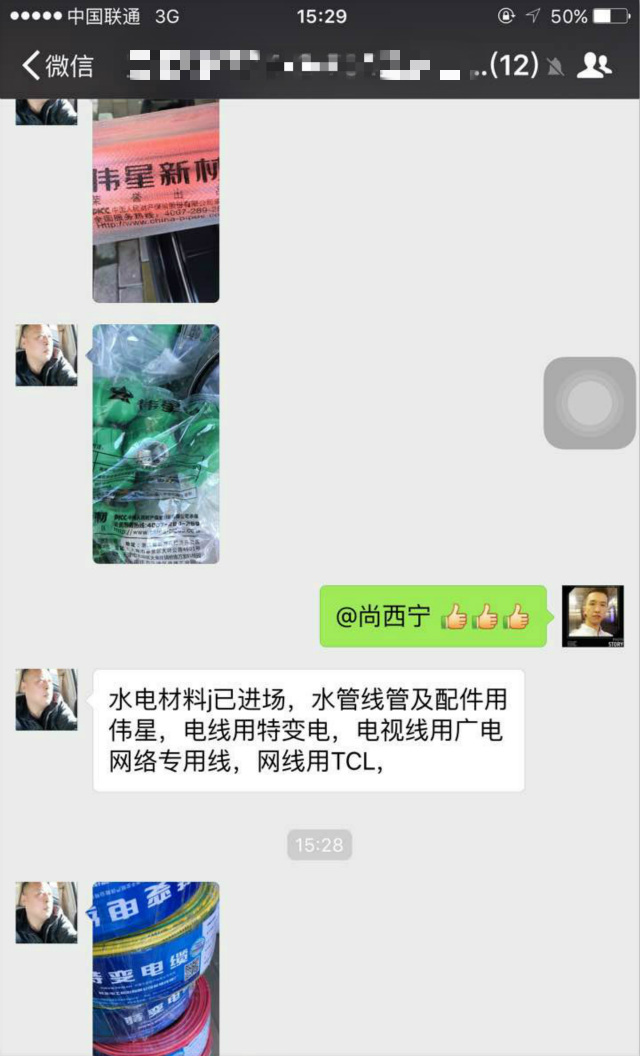The image size is (640, 1056).
Task: Open avatar beside the 水电材料 message
Action: (x=46, y=699)
